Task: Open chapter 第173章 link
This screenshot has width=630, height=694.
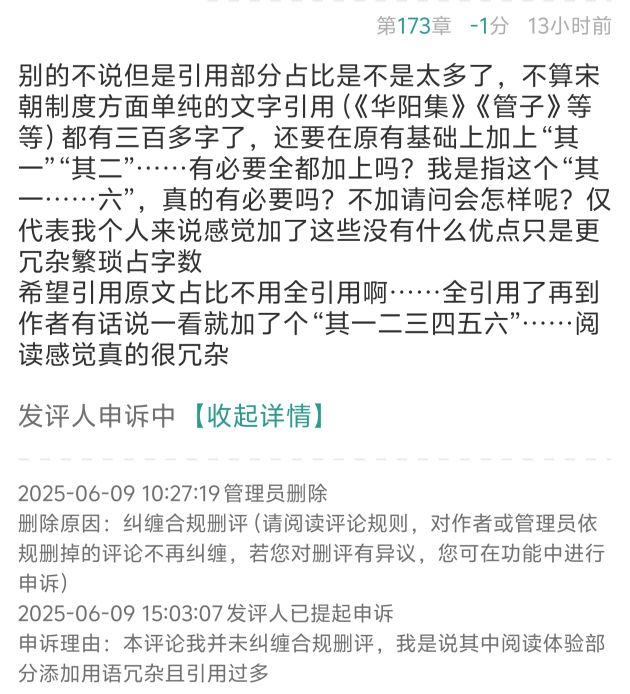Action: [x=413, y=27]
